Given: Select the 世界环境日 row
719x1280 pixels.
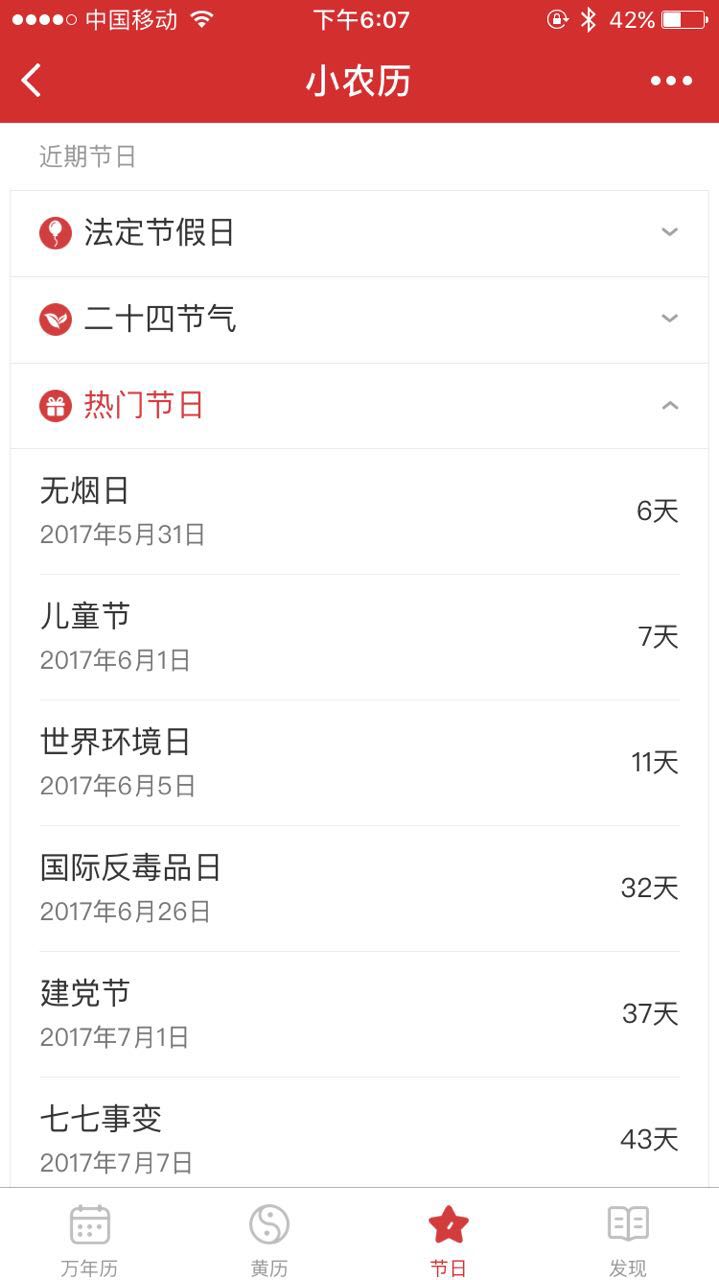Looking at the screenshot, I should (359, 763).
